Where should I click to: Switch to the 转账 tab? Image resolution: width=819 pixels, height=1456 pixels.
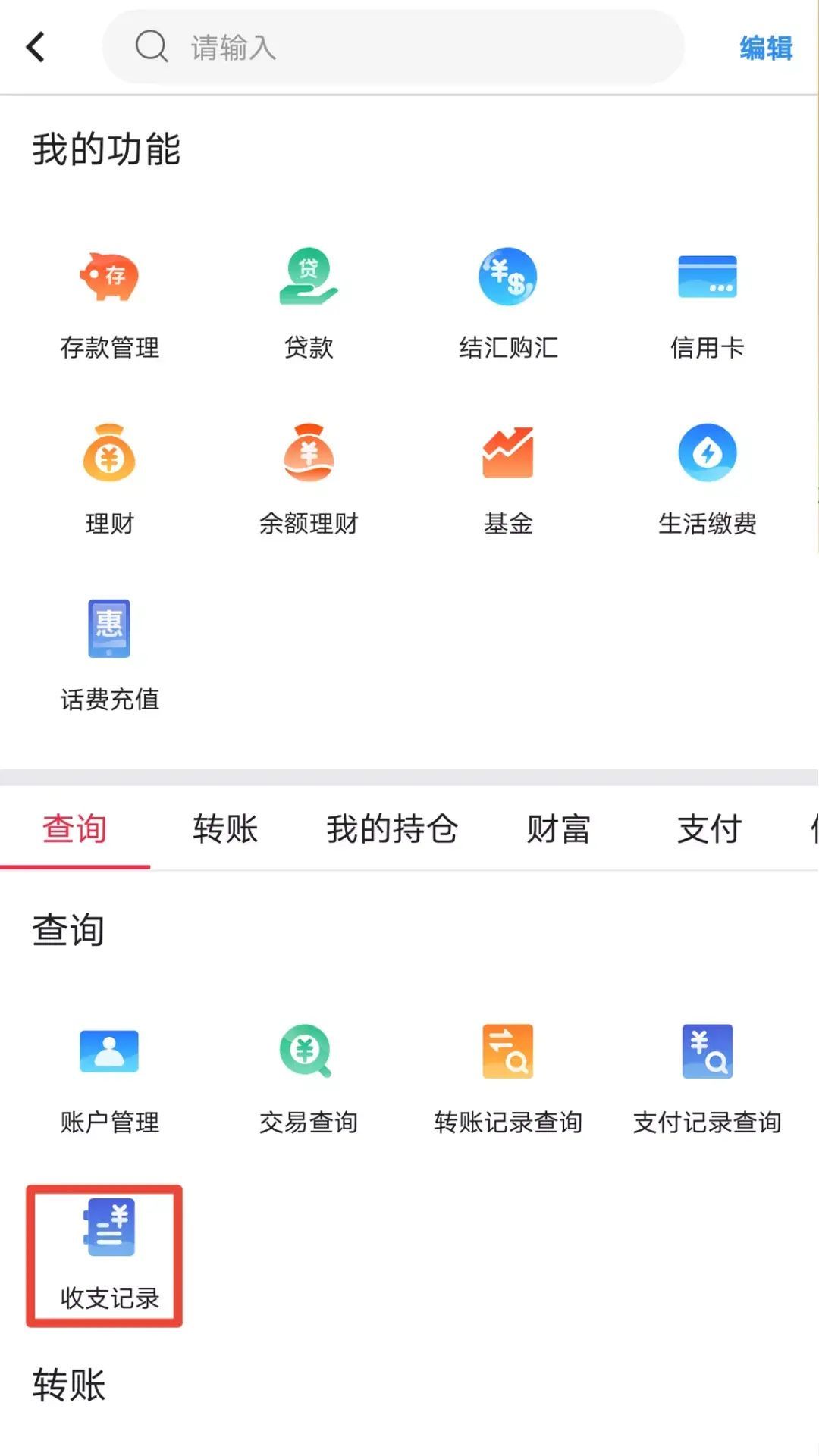point(227,830)
